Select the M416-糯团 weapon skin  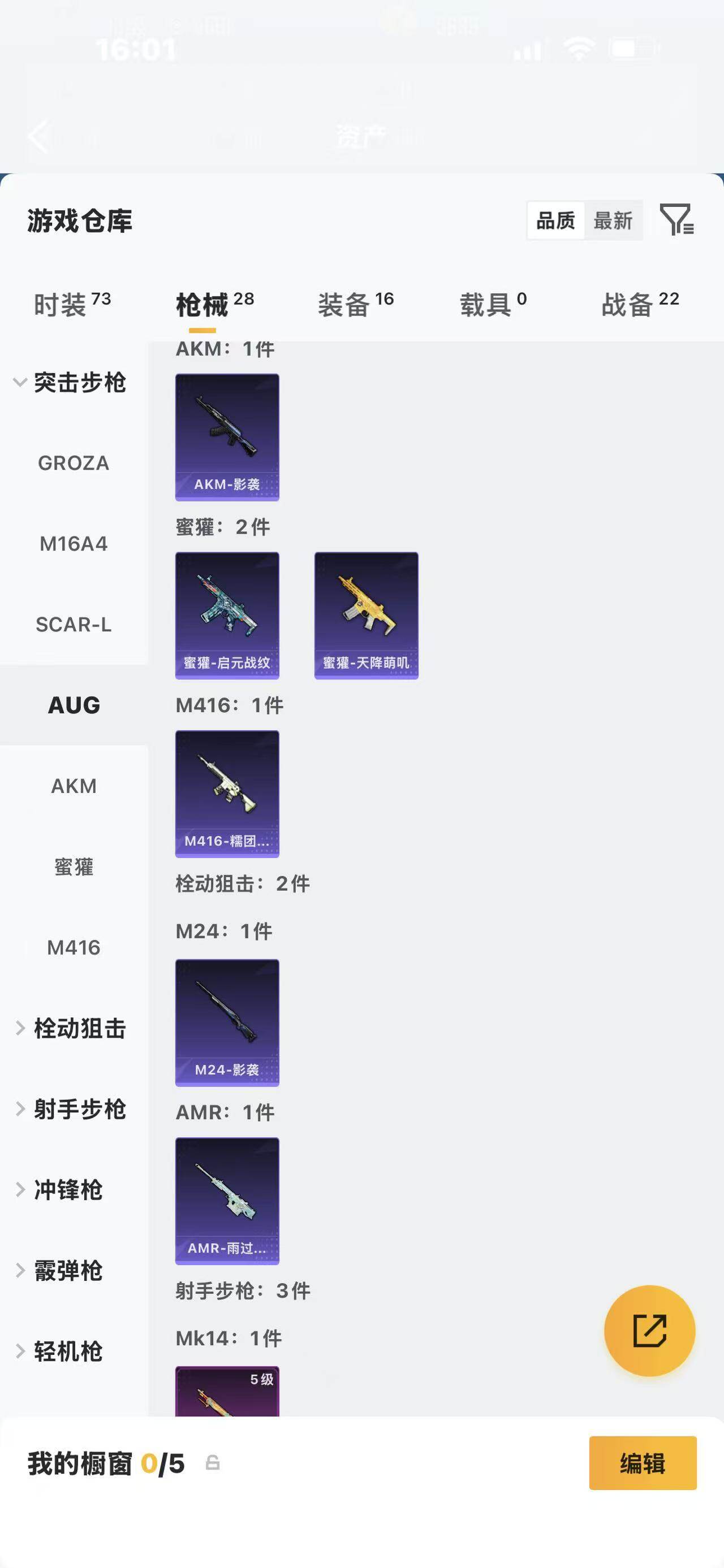coord(227,794)
